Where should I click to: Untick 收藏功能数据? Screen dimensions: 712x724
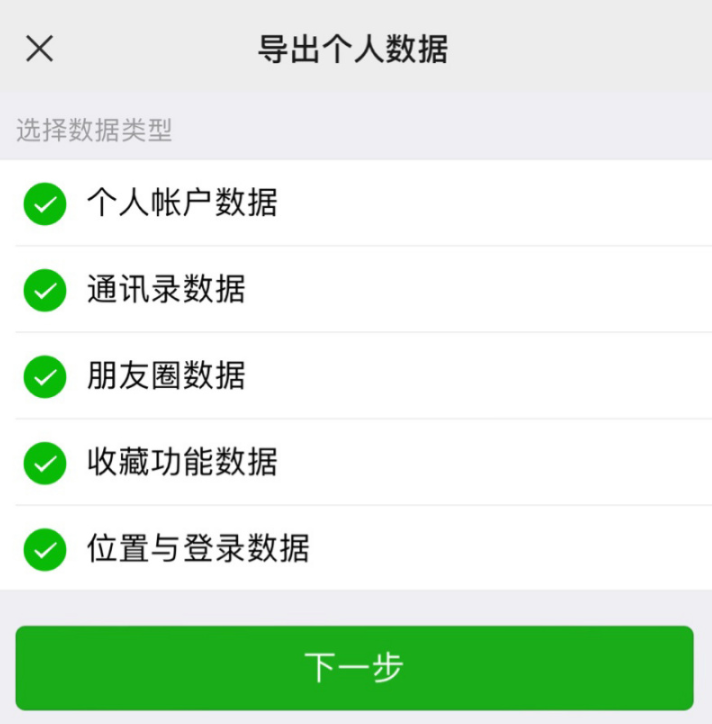[x=44, y=463]
